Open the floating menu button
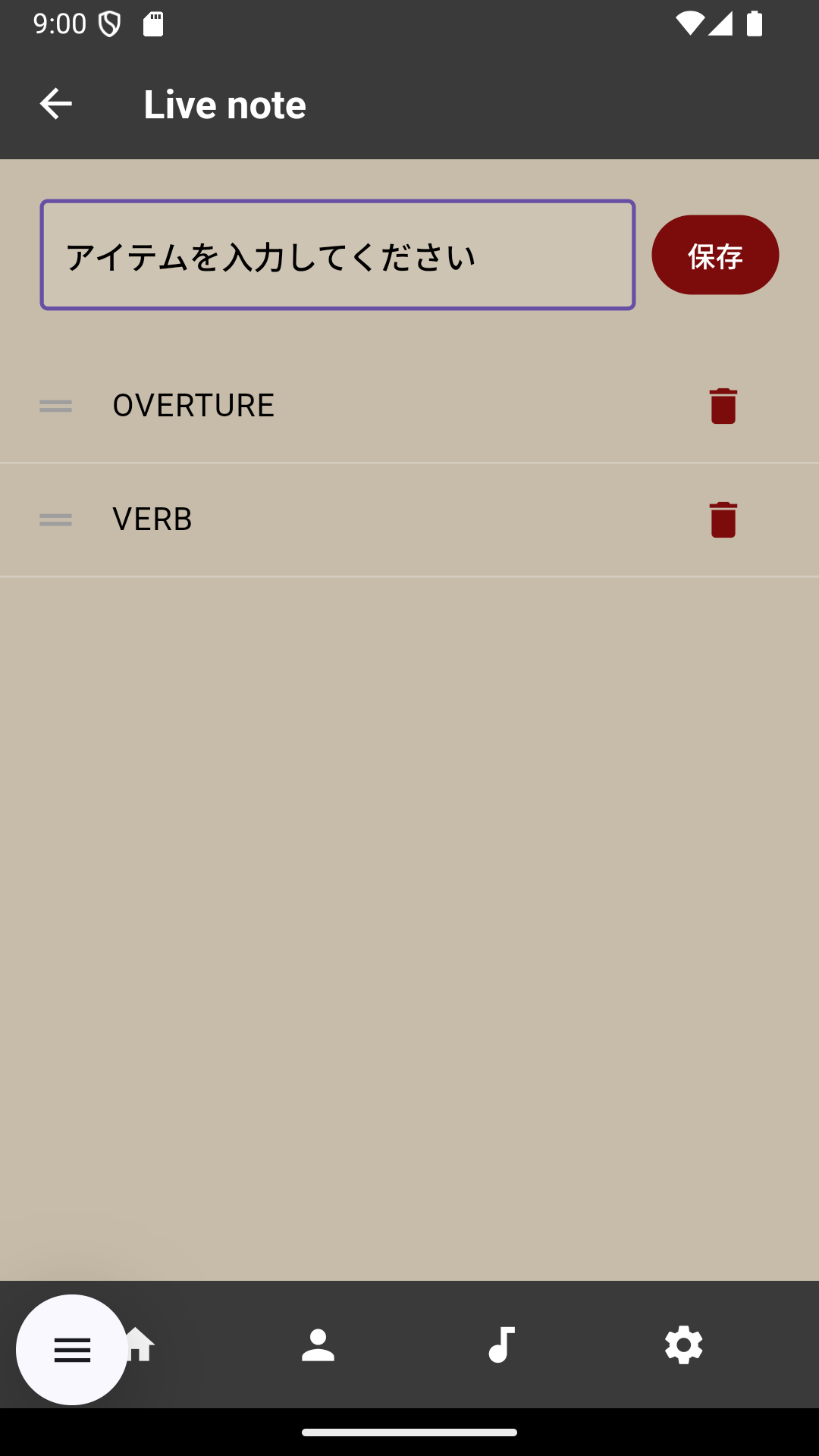This screenshot has width=819, height=1456. 72,1349
